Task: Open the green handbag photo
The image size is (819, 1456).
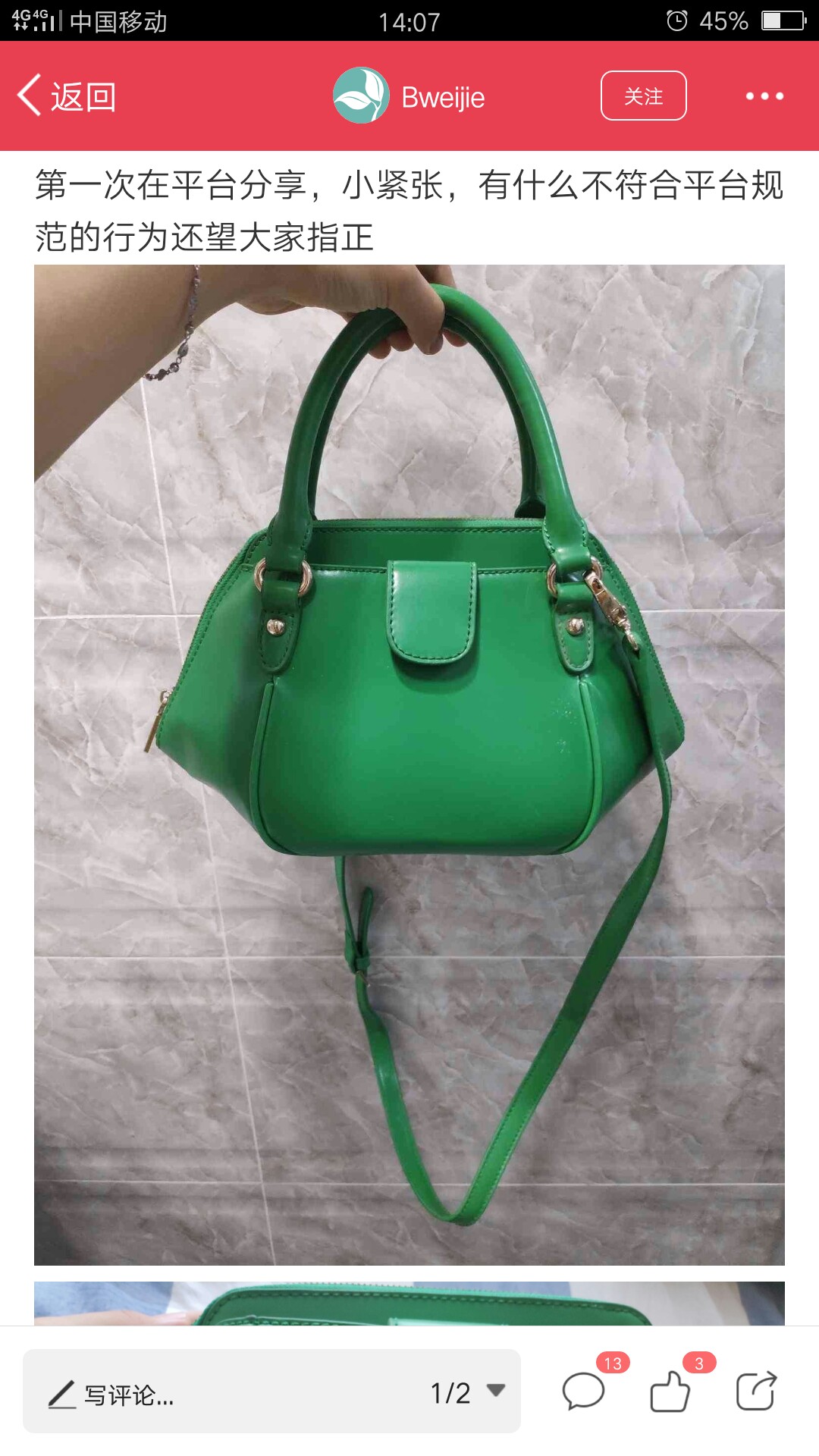Action: (x=409, y=764)
